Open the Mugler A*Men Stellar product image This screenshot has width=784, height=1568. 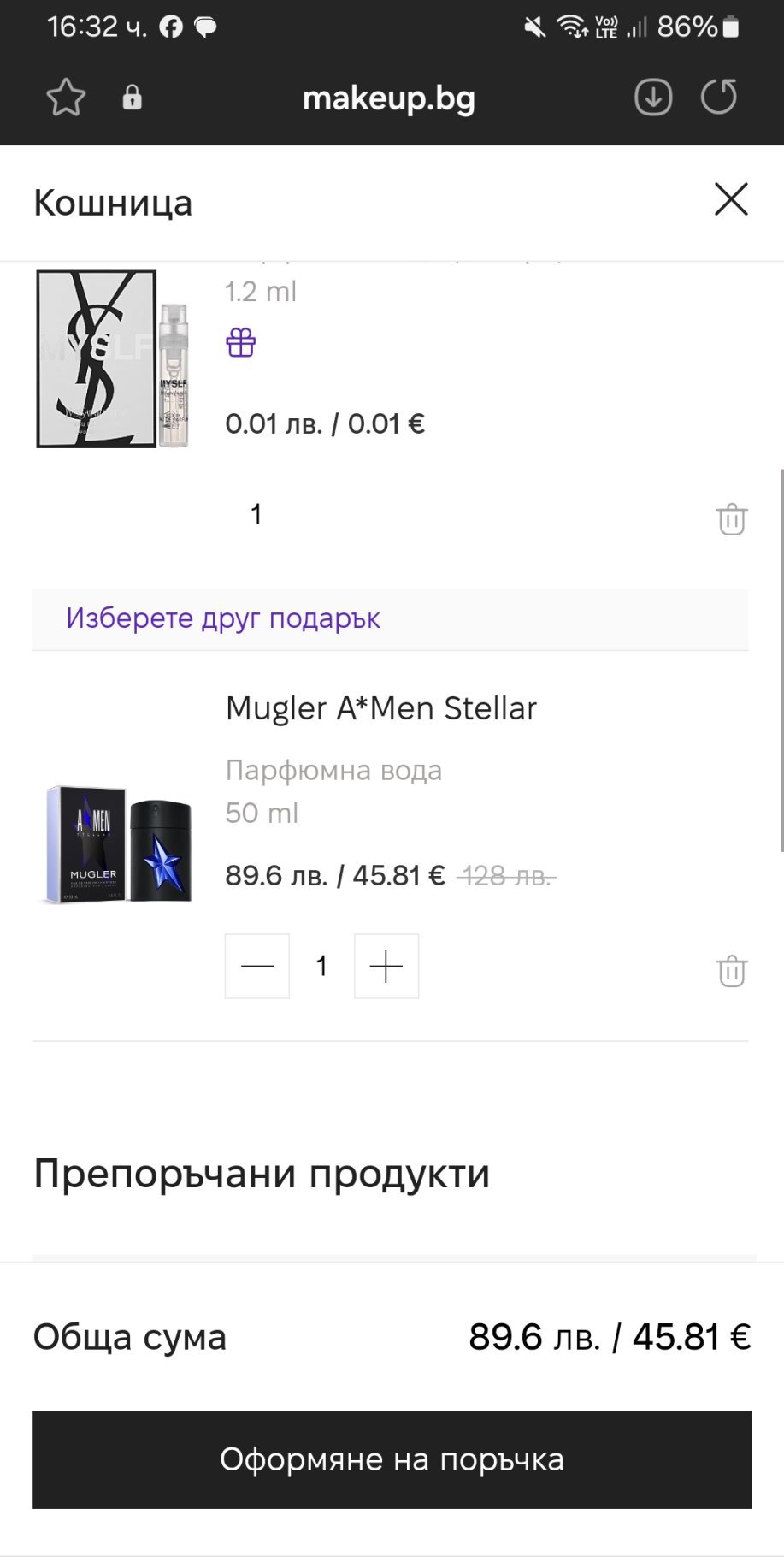coord(119,844)
